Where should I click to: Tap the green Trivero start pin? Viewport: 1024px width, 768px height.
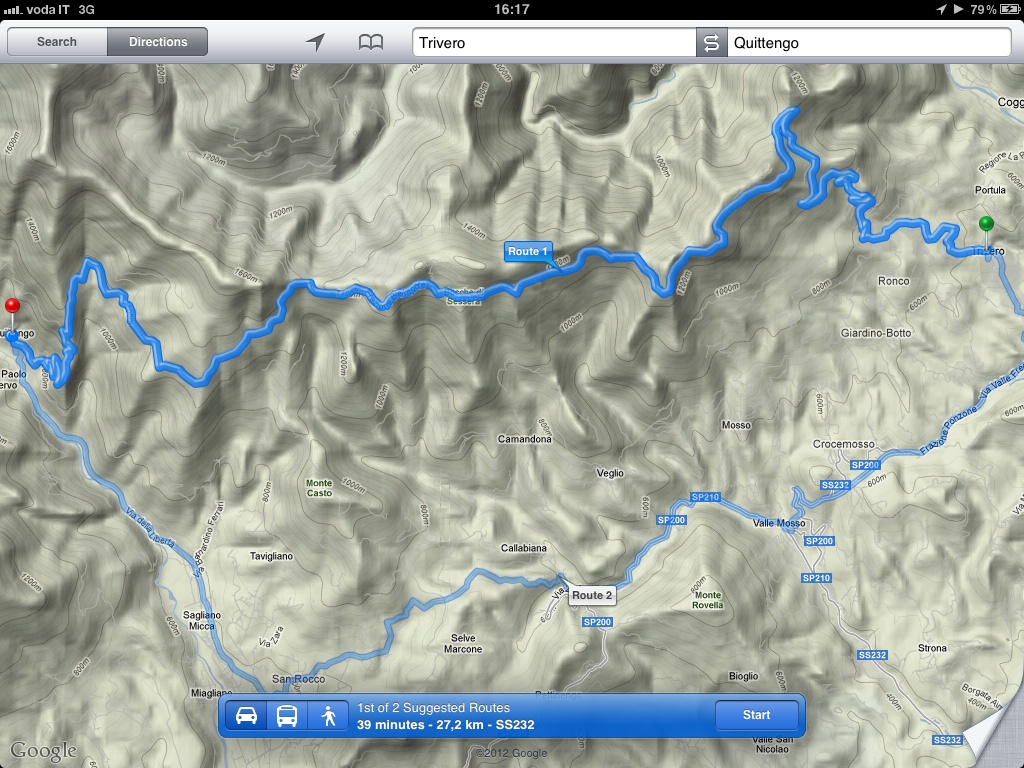(986, 223)
